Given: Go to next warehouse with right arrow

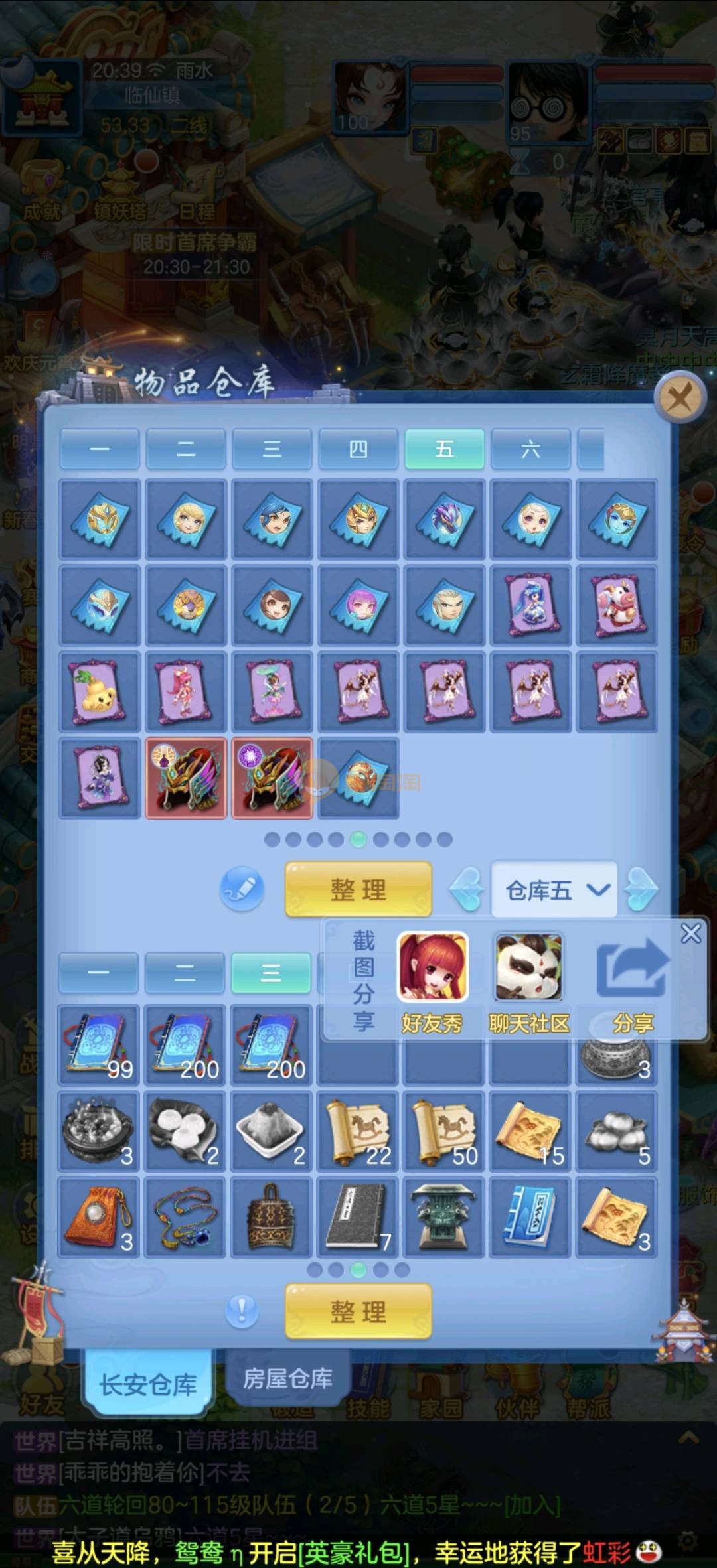Looking at the screenshot, I should pos(642,890).
